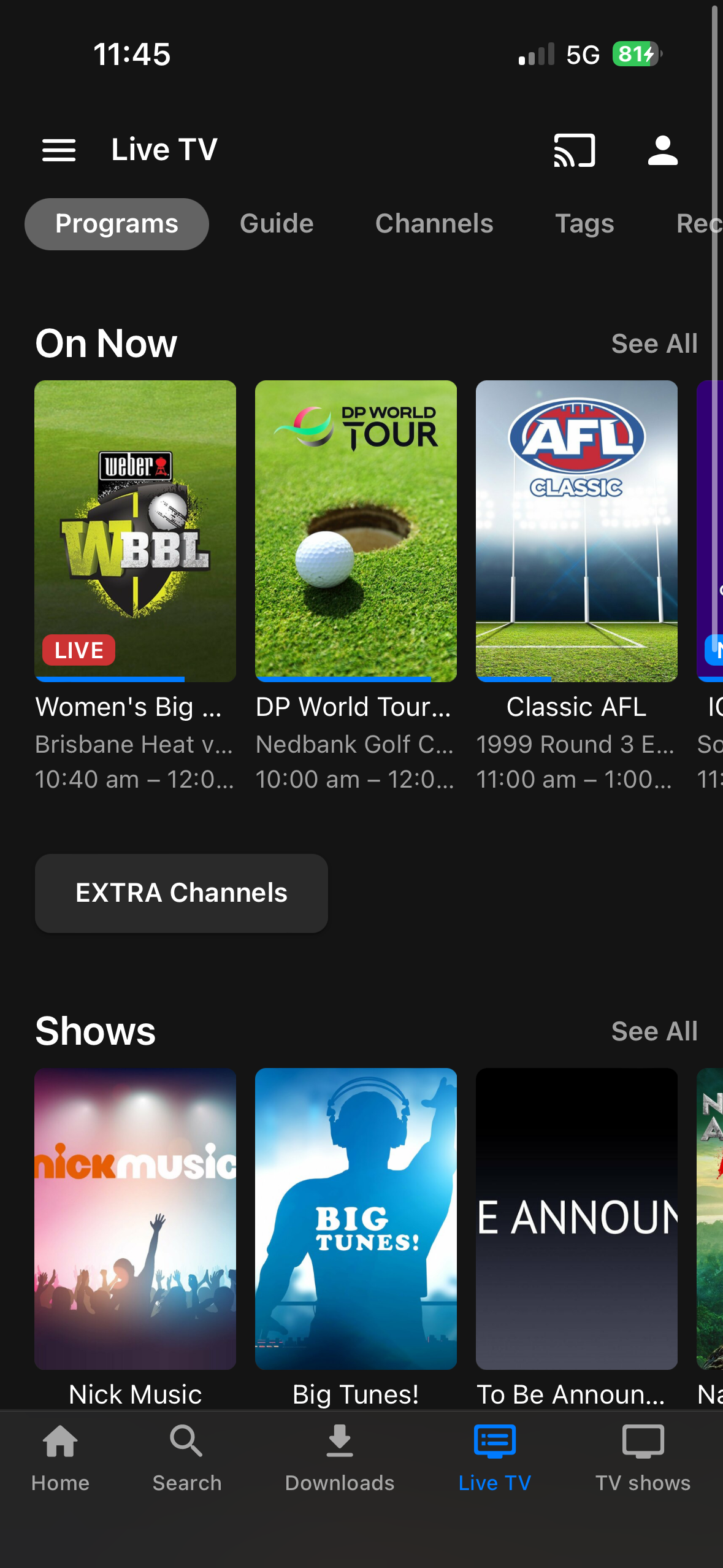Image resolution: width=723 pixels, height=1568 pixels.
Task: Open the hamburger navigation menu
Action: point(58,149)
